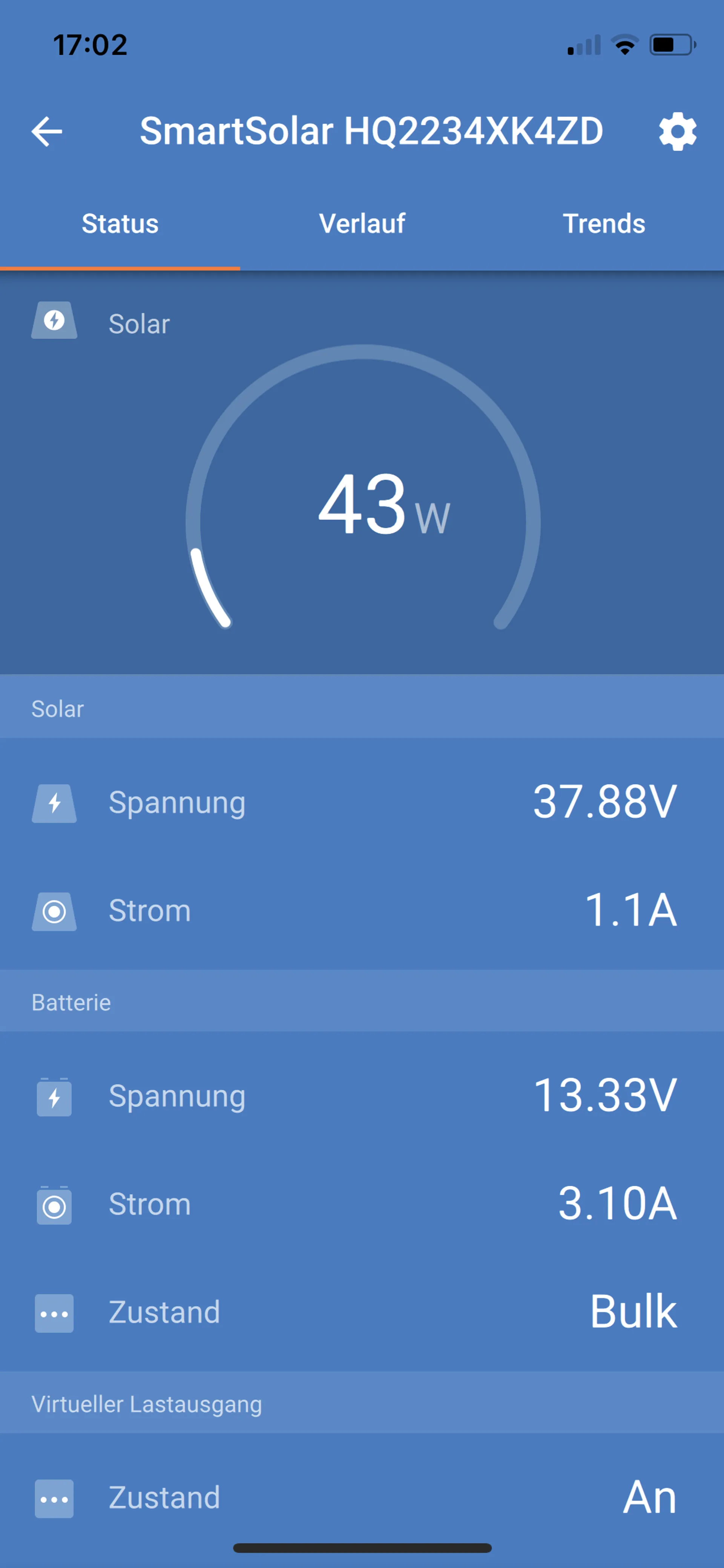Go back using the arrow icon
The height and width of the screenshot is (1568, 724).
(47, 132)
